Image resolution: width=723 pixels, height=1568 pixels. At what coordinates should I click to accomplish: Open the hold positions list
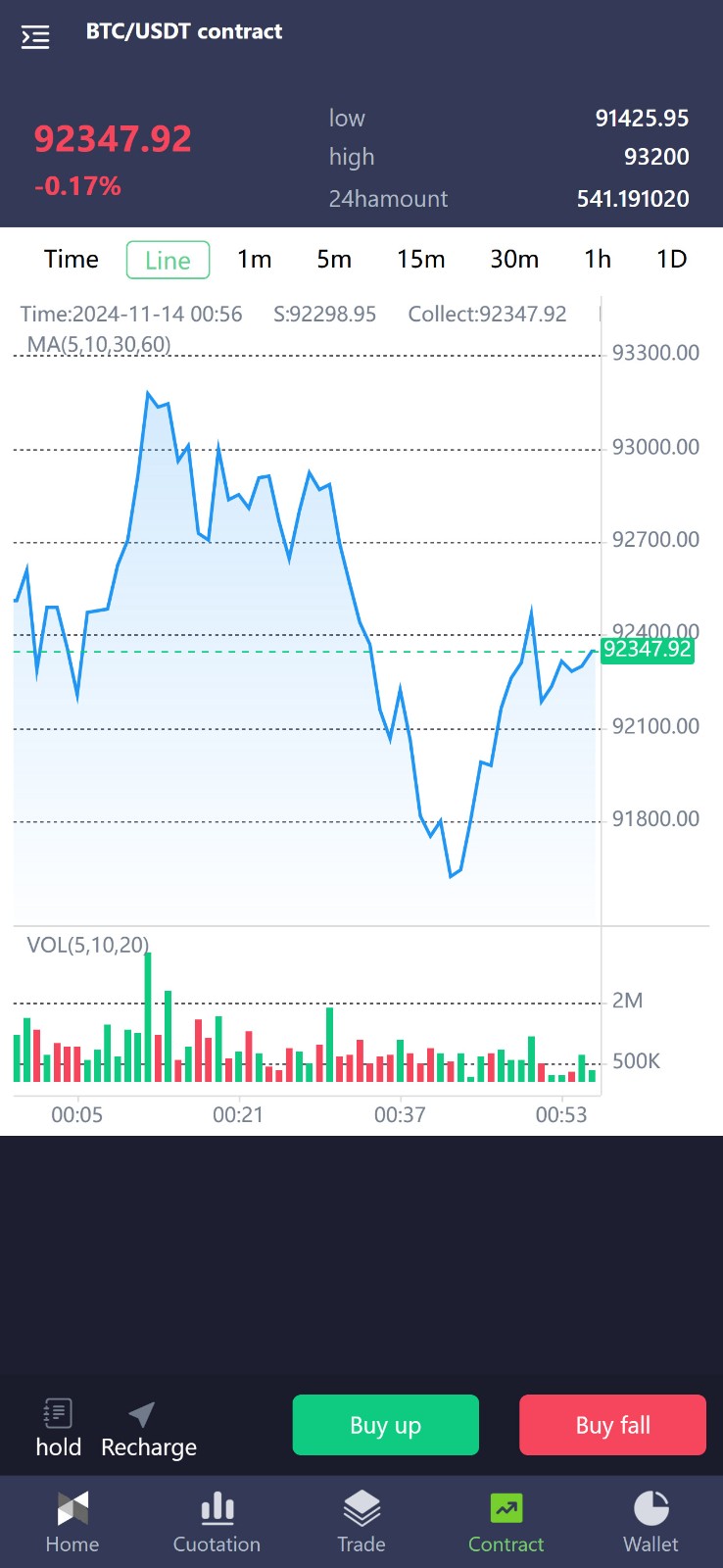pos(59,1428)
